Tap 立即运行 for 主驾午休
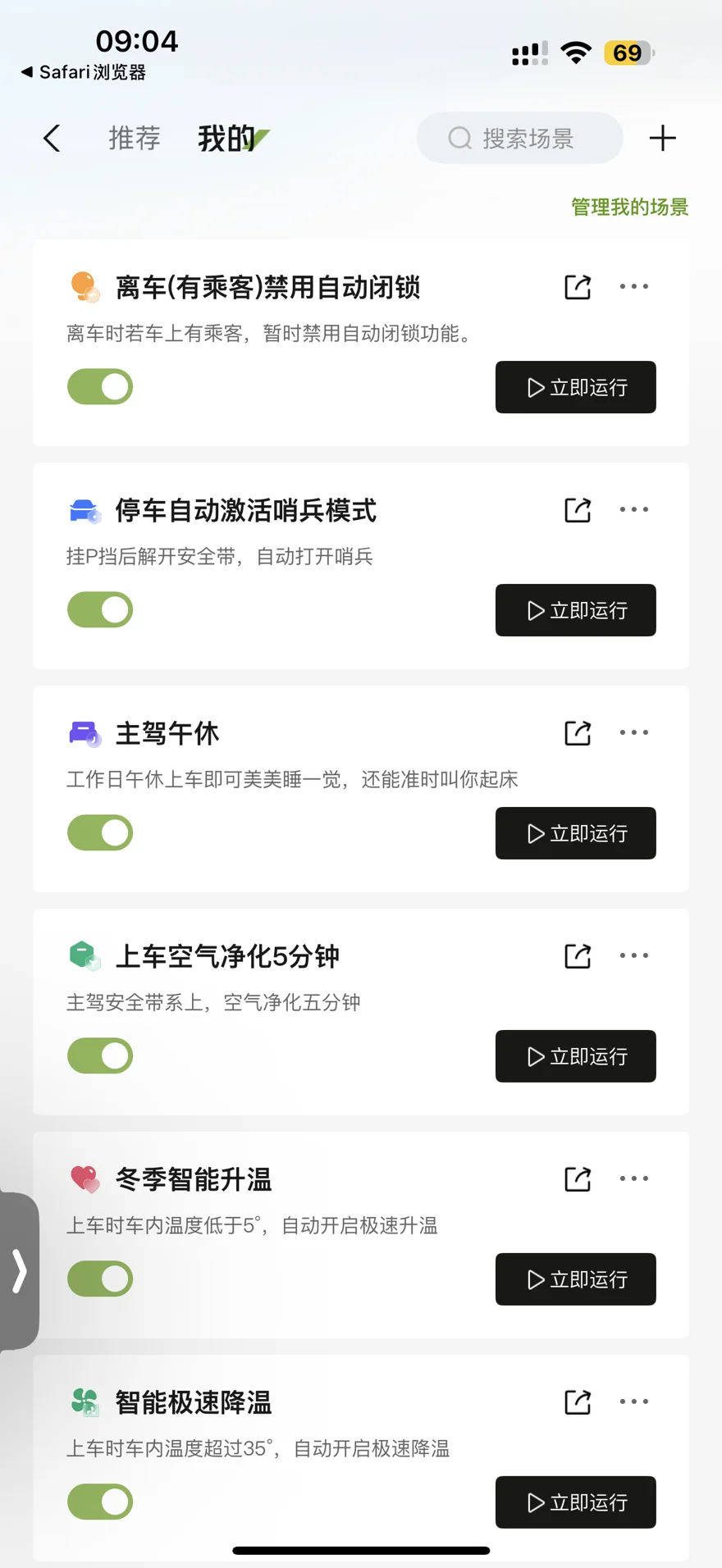The image size is (722, 1568). tap(575, 833)
